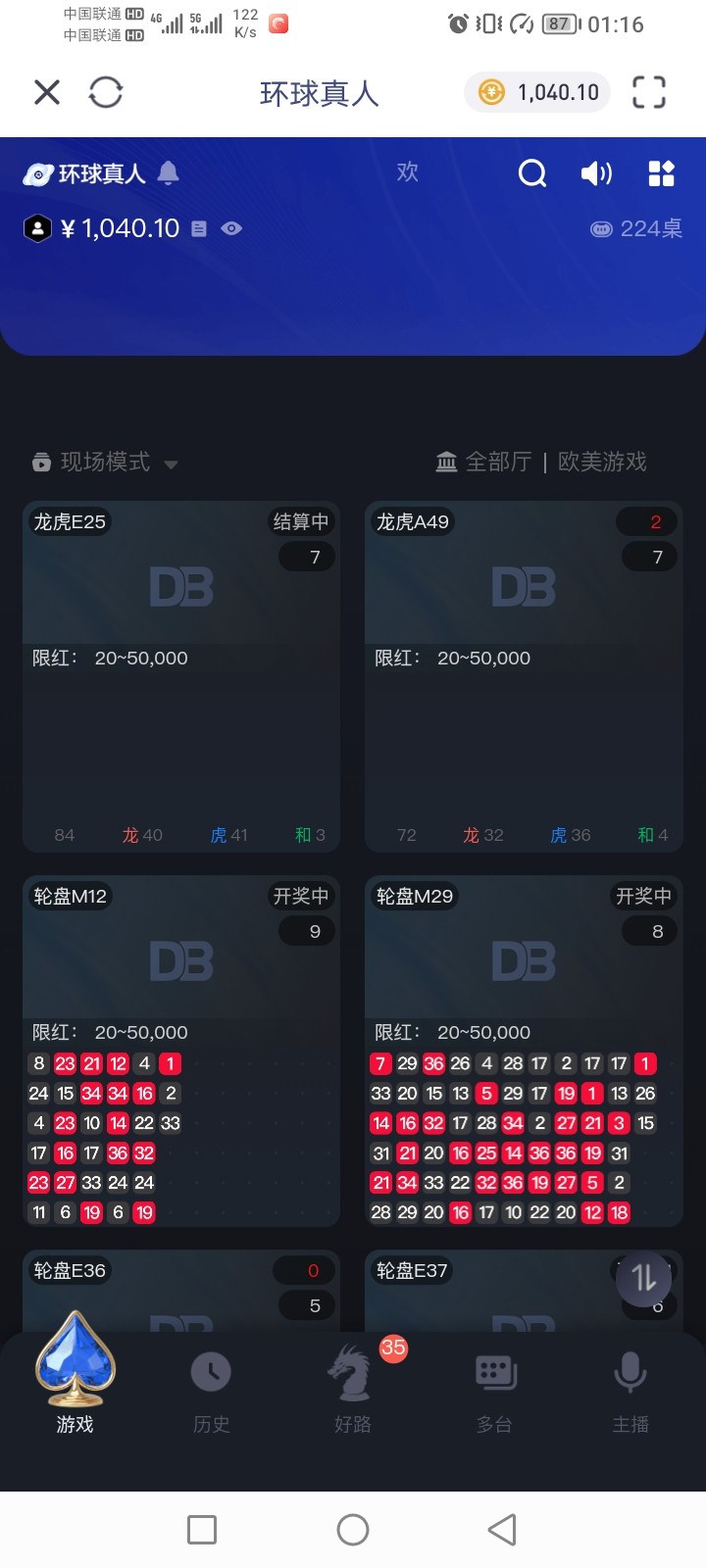Tap the floating up-down arrows sort button
Image resolution: width=706 pixels, height=1568 pixels.
tap(644, 1277)
